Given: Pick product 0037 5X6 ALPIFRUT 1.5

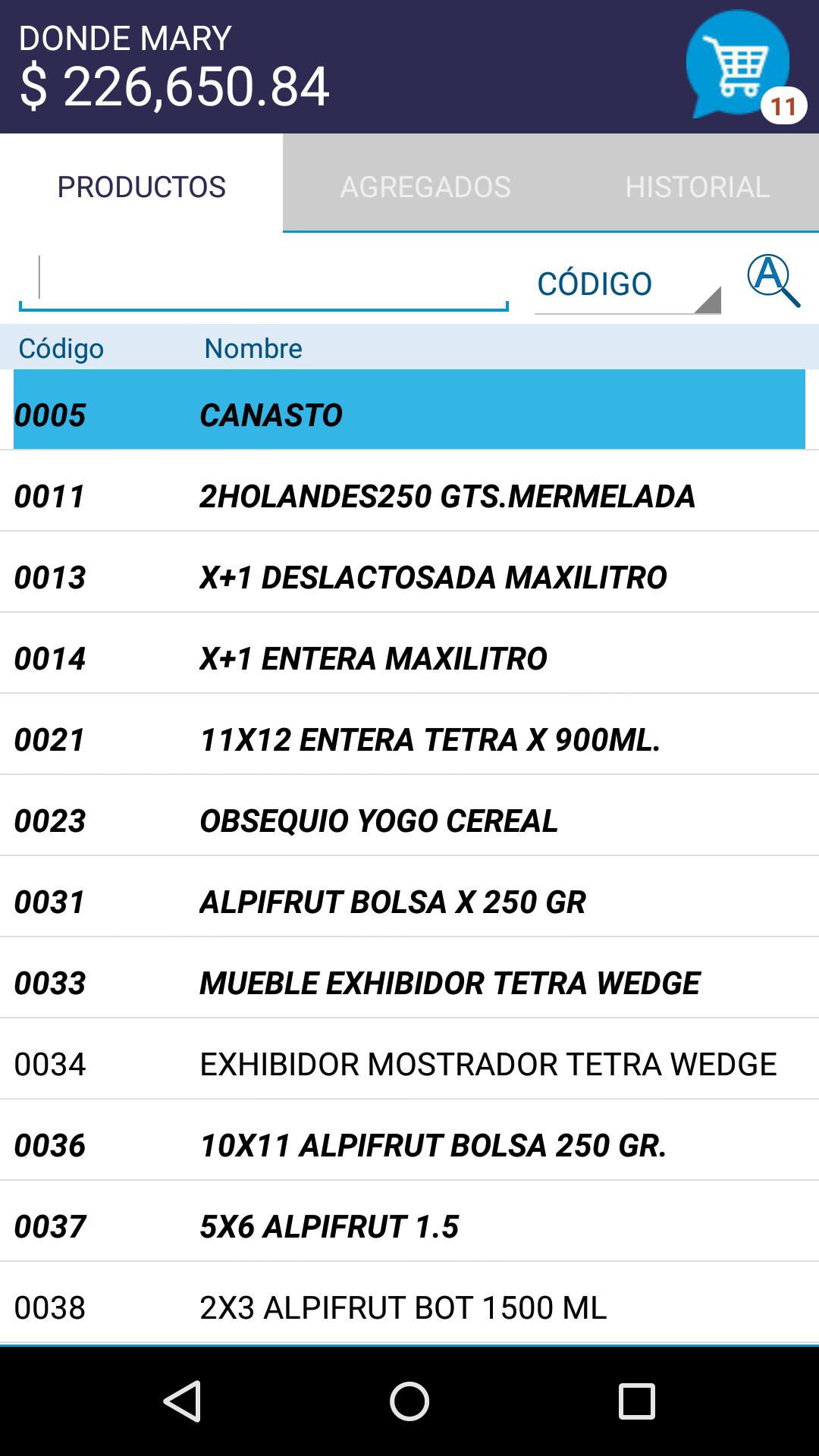Looking at the screenshot, I should (x=409, y=1226).
